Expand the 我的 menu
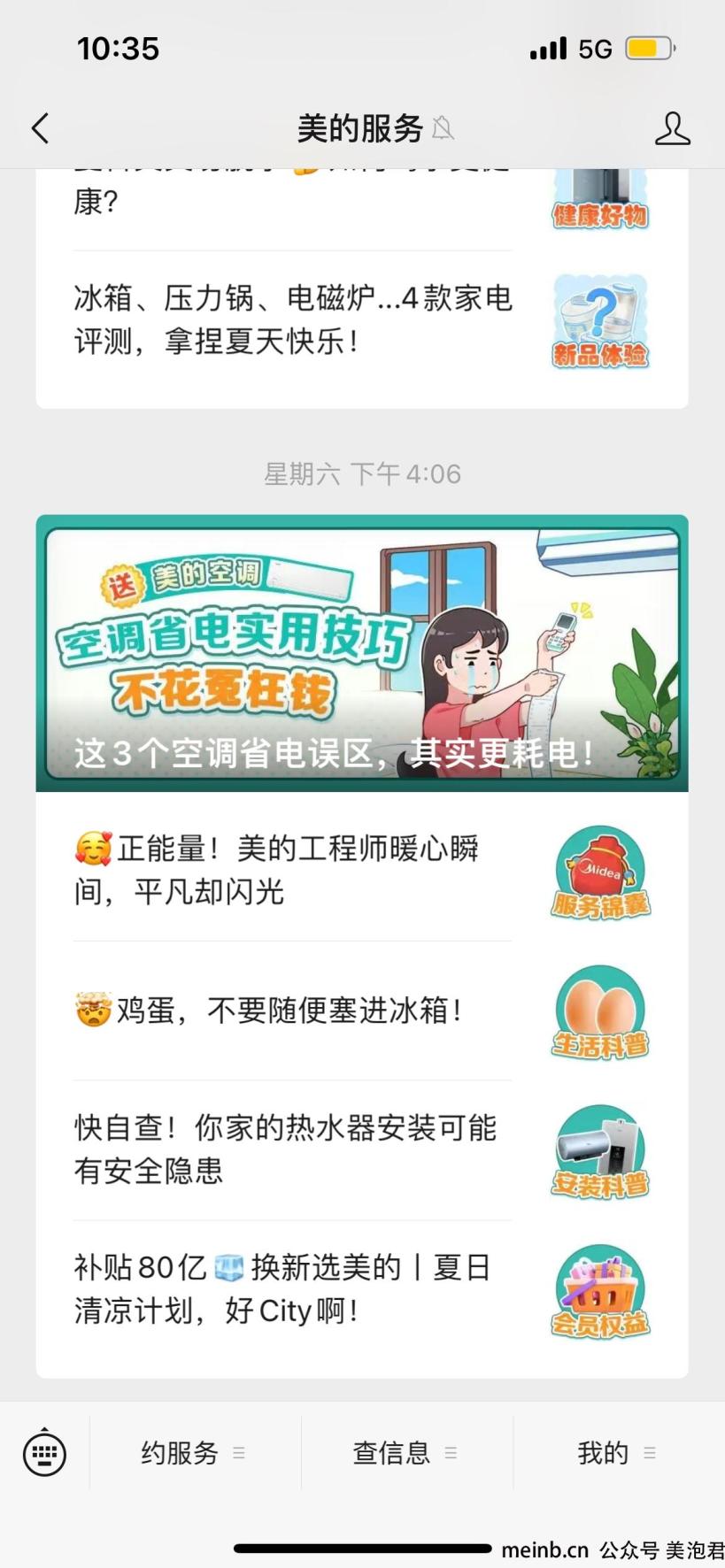The width and height of the screenshot is (725, 1568). 617,1452
